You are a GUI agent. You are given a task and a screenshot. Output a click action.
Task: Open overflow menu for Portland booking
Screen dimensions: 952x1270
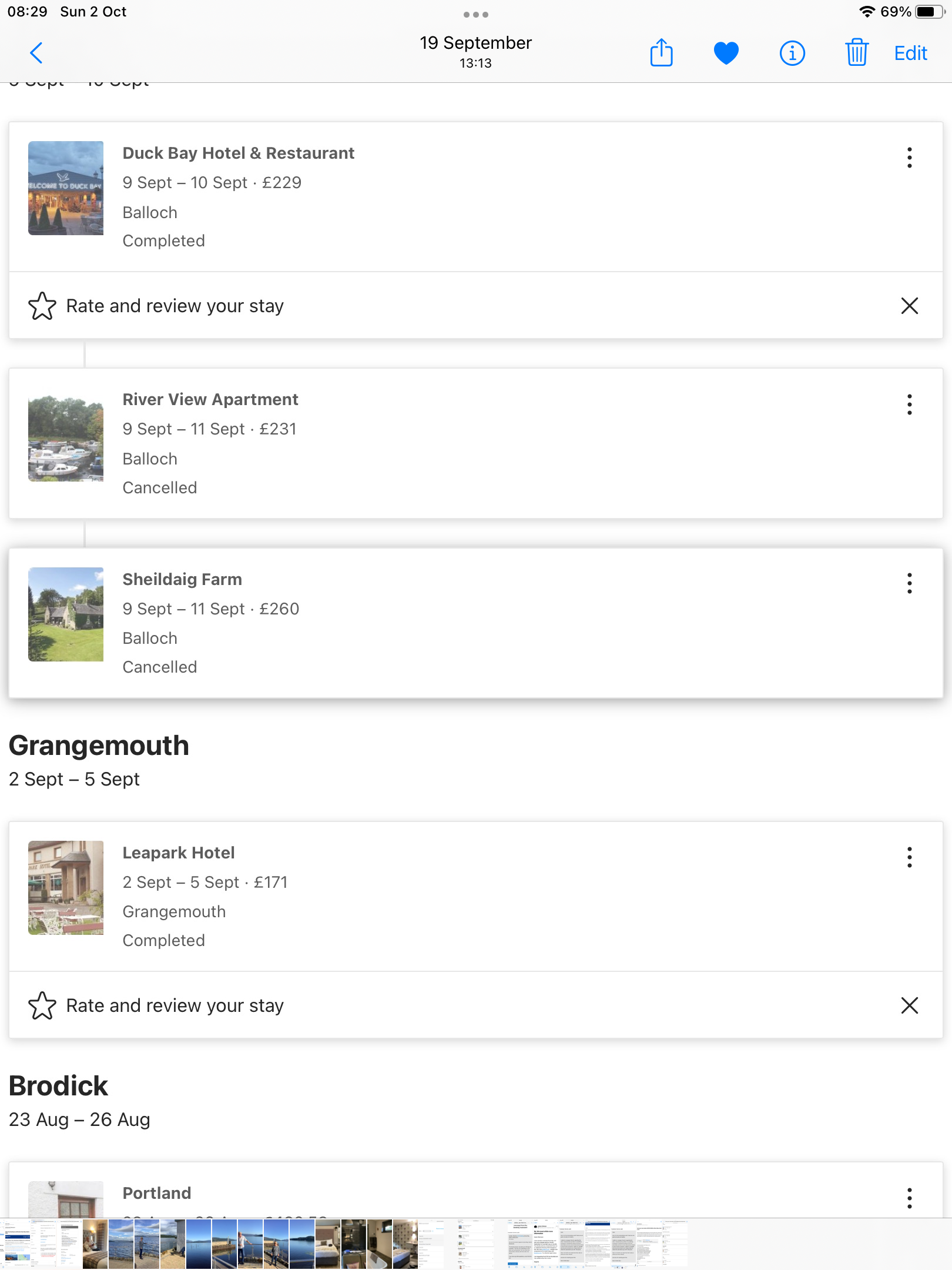pyautogui.click(x=909, y=1198)
